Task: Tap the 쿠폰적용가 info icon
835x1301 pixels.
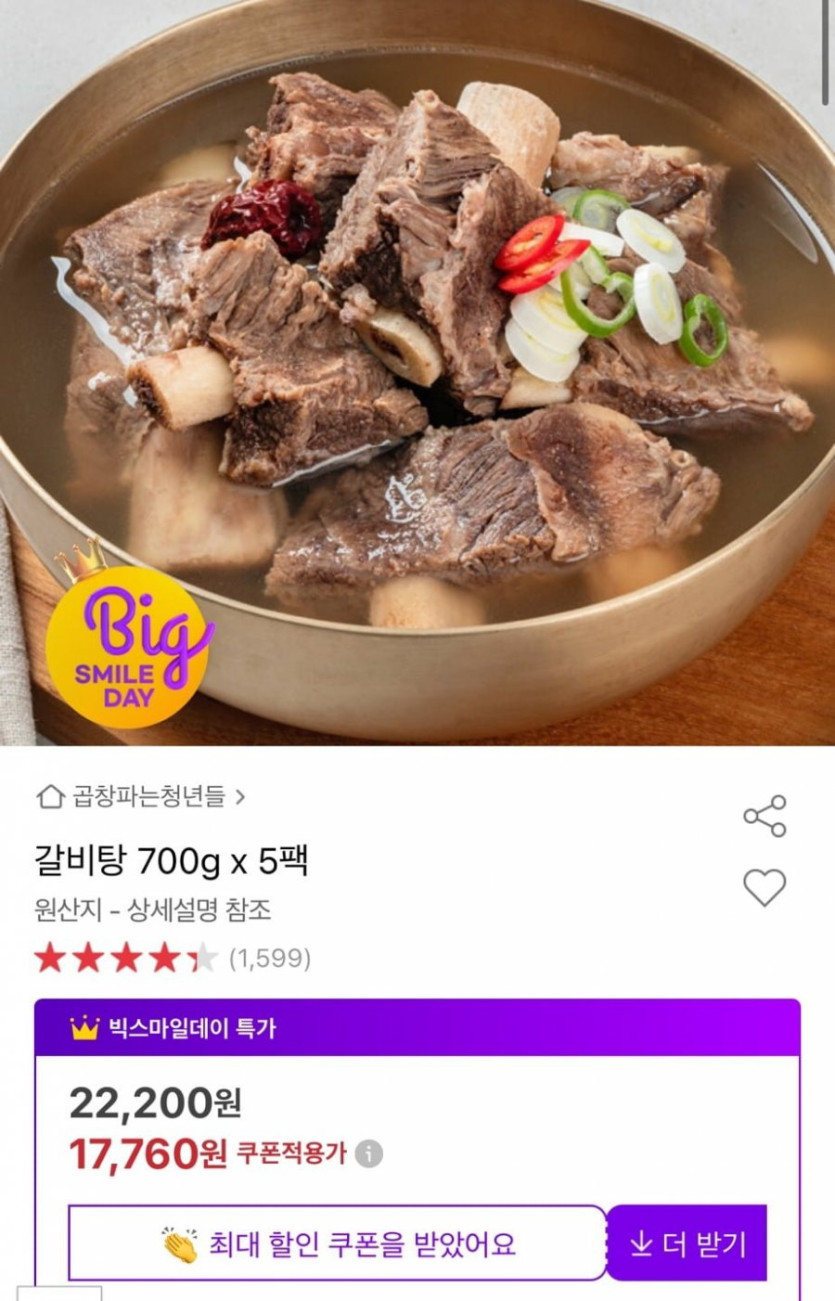Action: pos(369,1154)
